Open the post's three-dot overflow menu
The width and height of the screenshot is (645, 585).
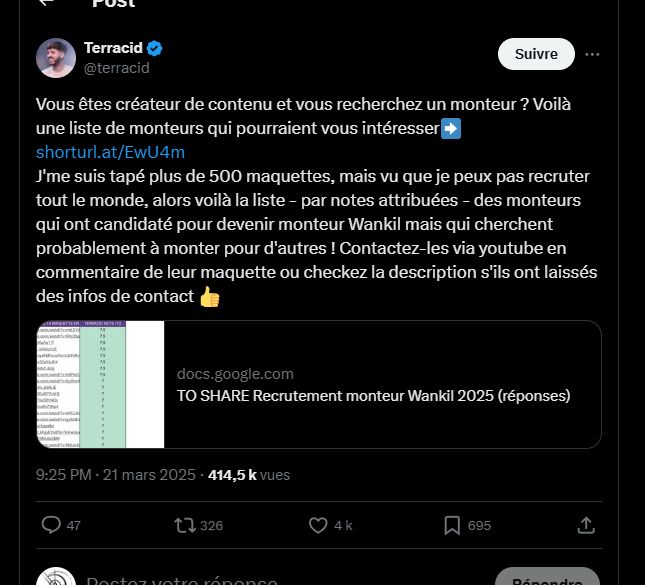point(592,54)
